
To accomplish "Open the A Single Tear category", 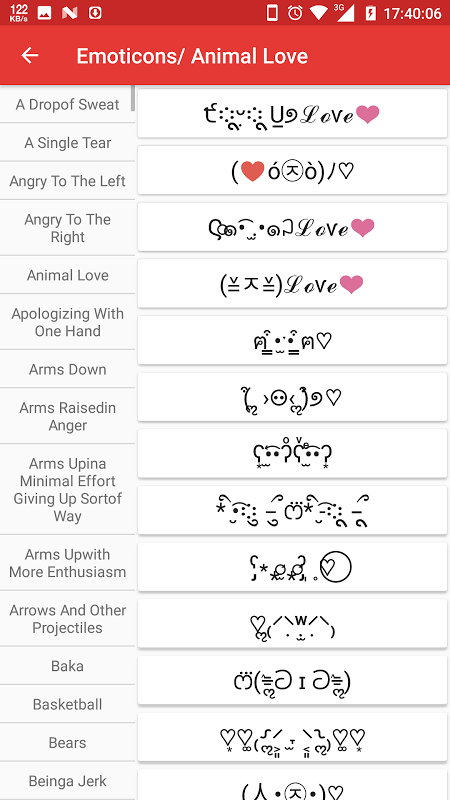I will (67, 143).
